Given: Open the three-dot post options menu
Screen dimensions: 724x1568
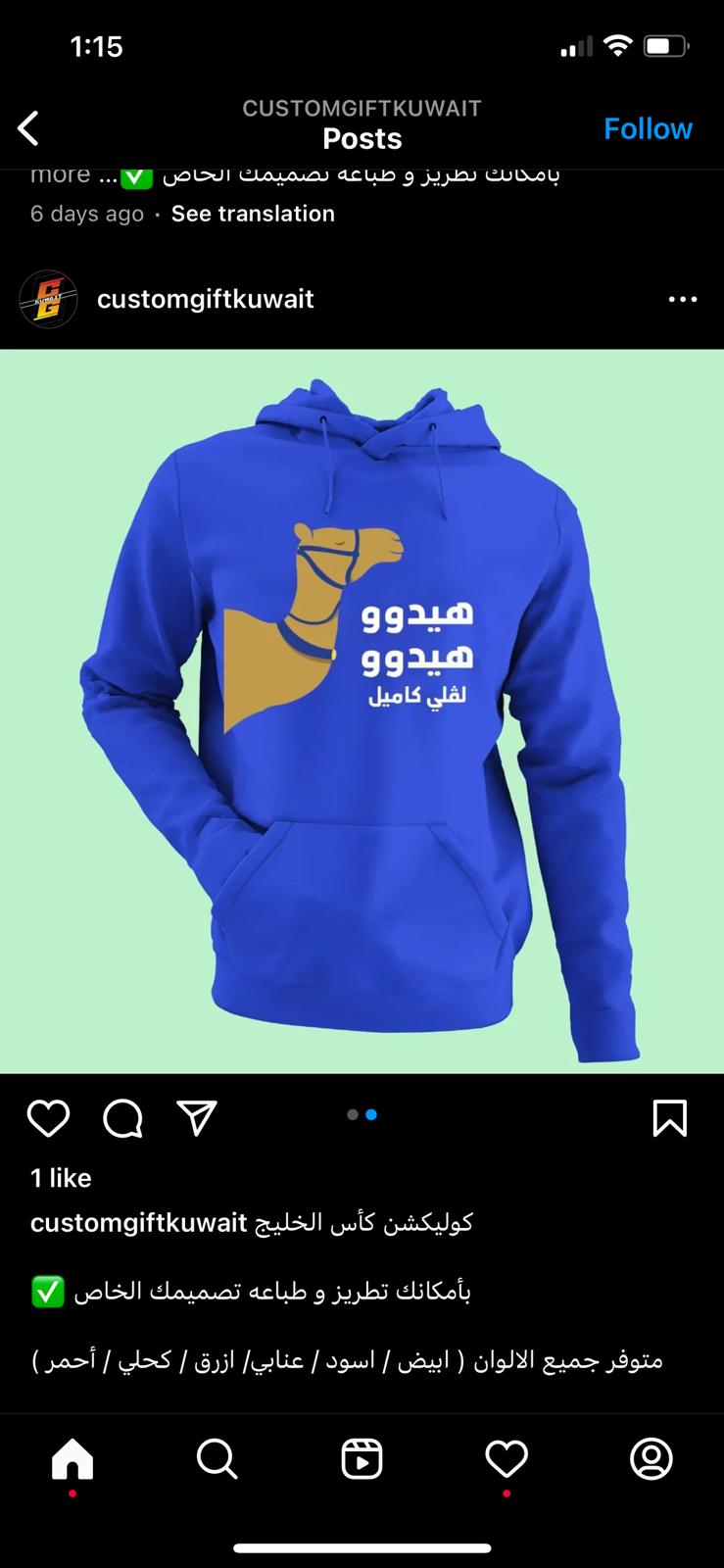Looking at the screenshot, I should (683, 299).
